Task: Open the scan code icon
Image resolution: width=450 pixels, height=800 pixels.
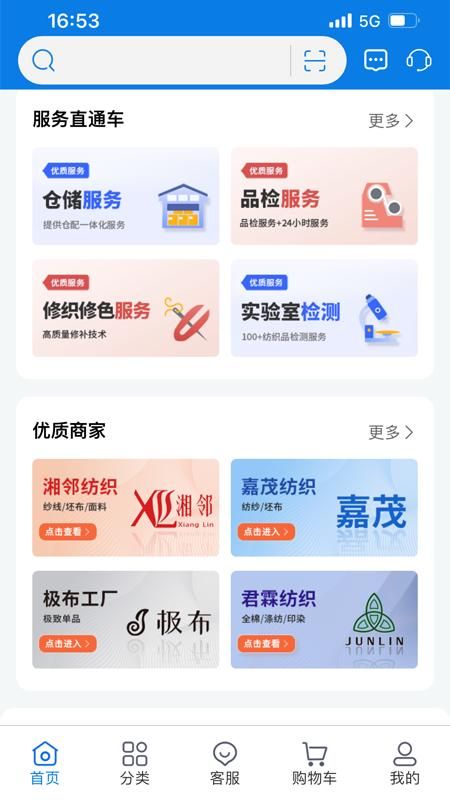Action: coord(315,61)
